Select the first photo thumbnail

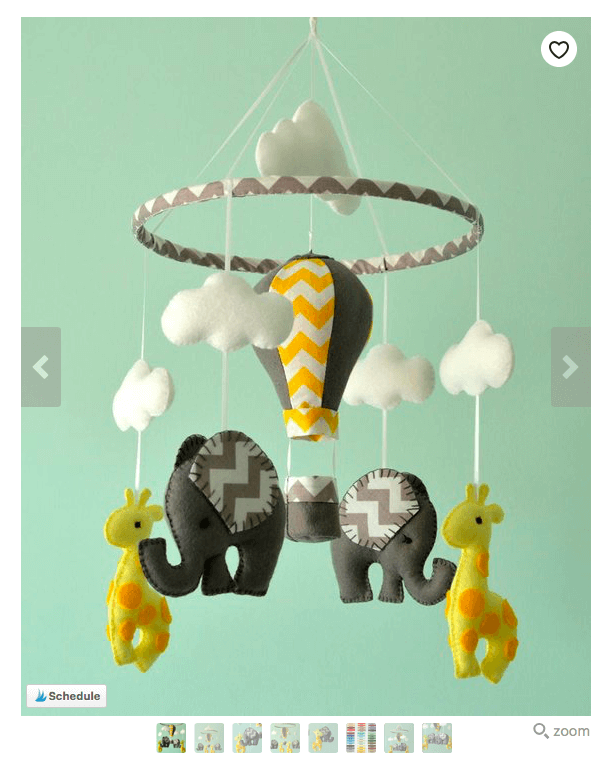pyautogui.click(x=172, y=738)
